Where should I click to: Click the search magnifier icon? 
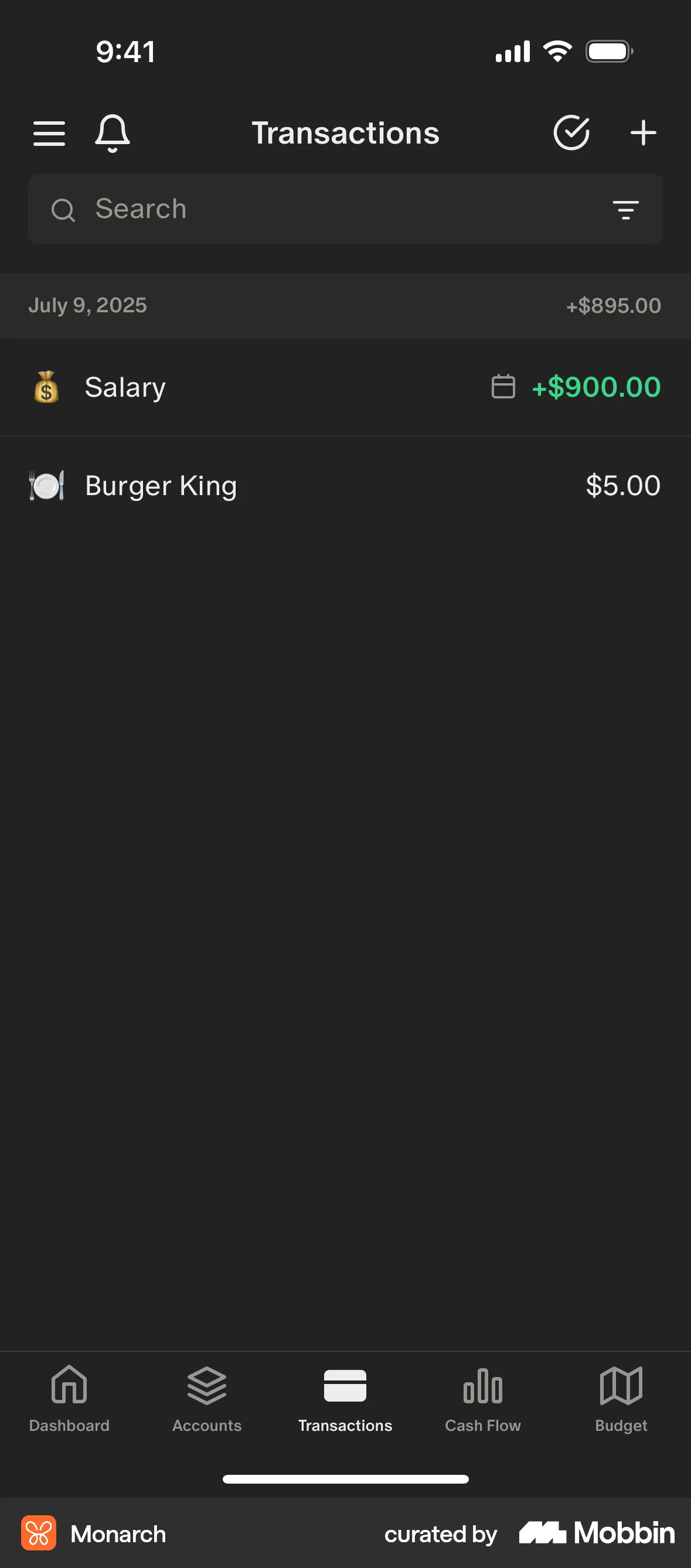click(64, 209)
